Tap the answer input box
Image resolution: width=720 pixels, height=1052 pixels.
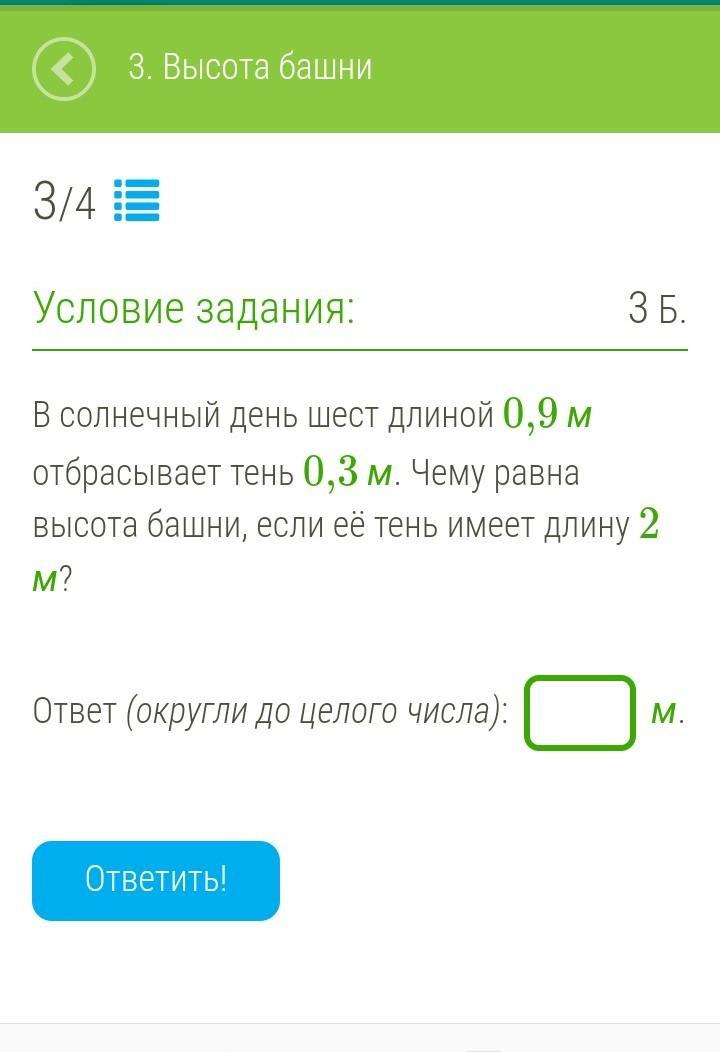pos(580,713)
